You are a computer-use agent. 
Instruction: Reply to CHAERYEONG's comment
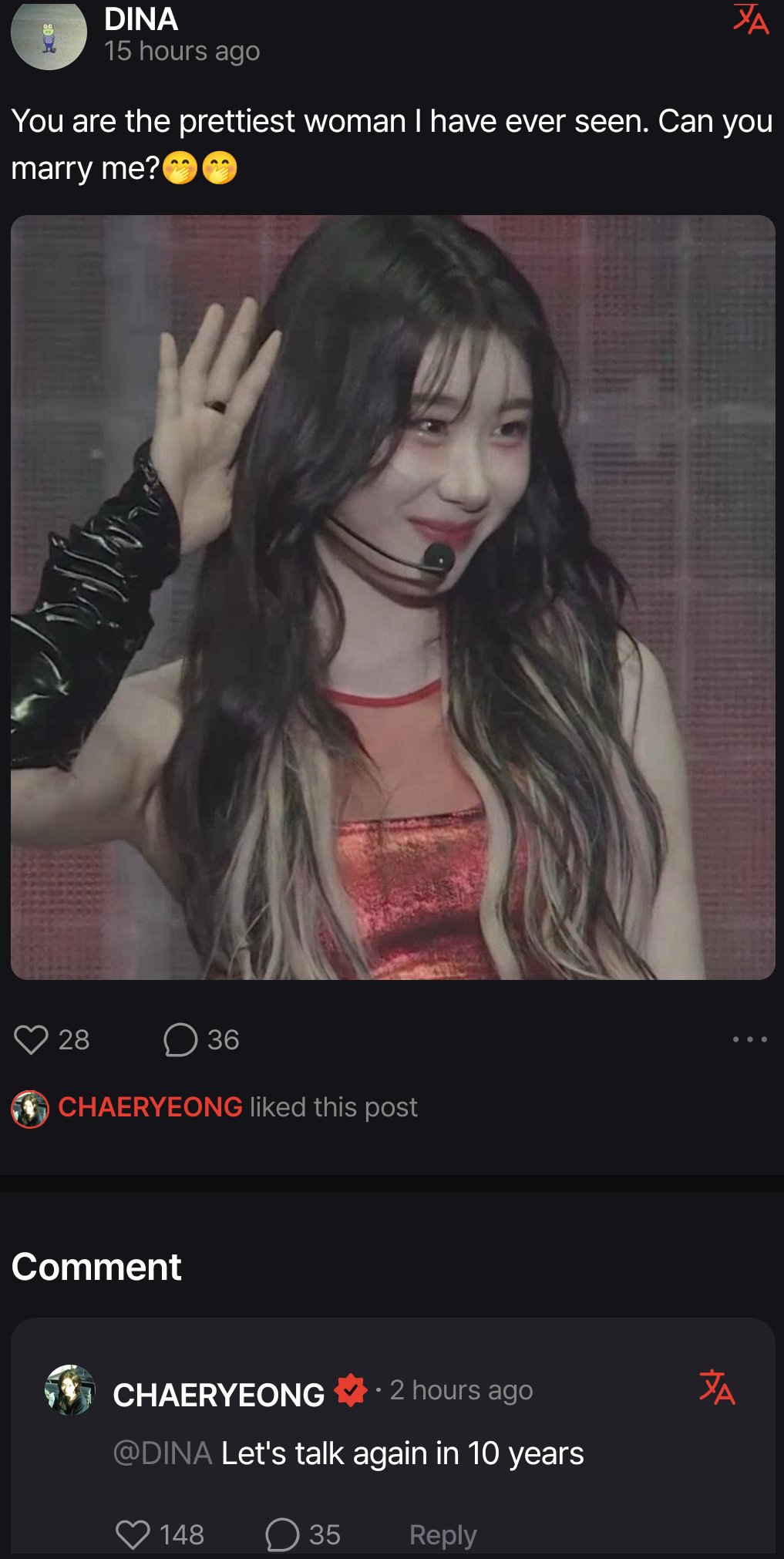[x=443, y=1534]
